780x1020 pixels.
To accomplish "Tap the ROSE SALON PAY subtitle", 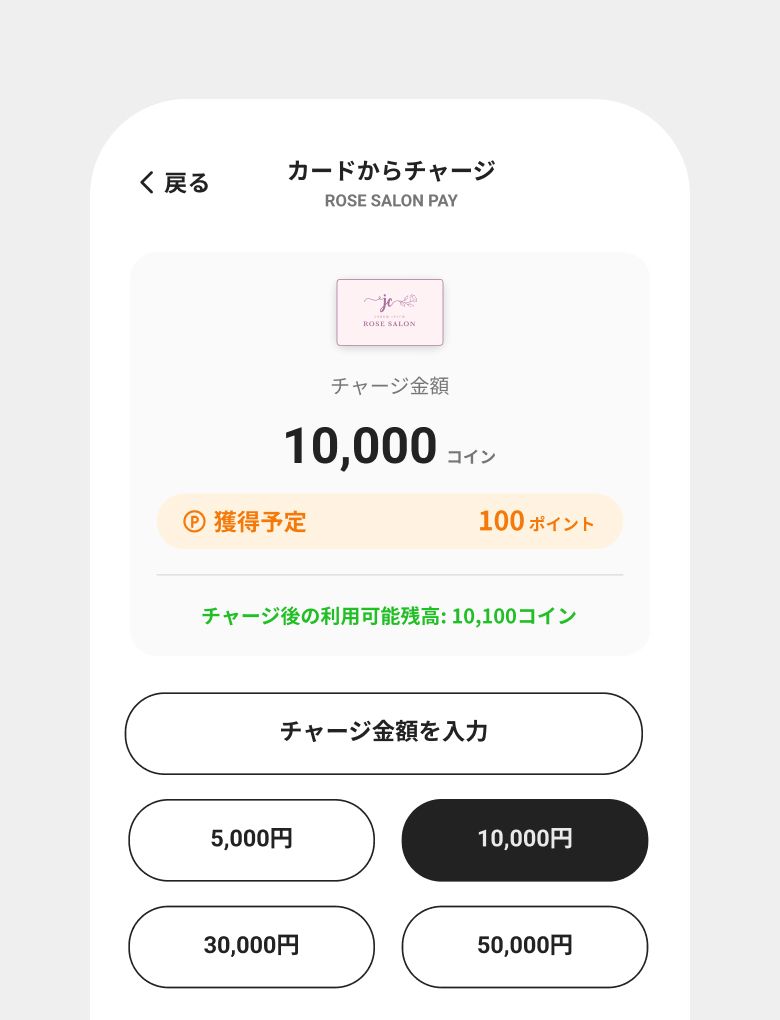I will [390, 200].
